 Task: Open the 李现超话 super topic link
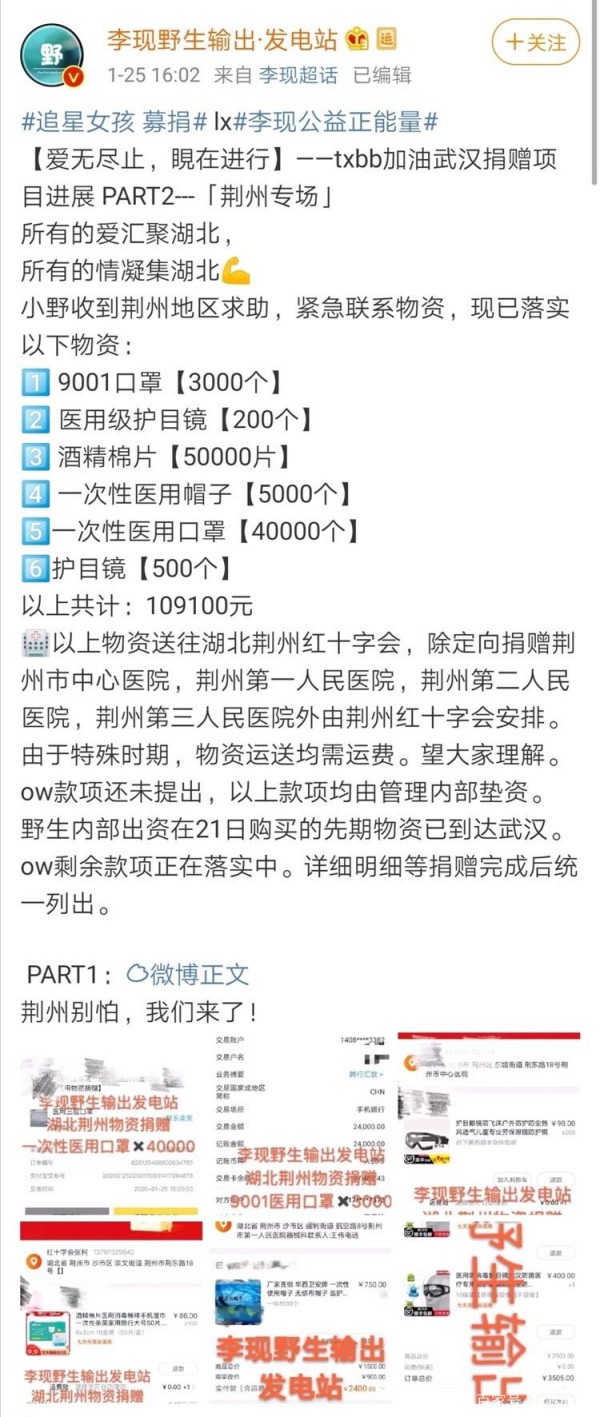pyautogui.click(x=298, y=74)
